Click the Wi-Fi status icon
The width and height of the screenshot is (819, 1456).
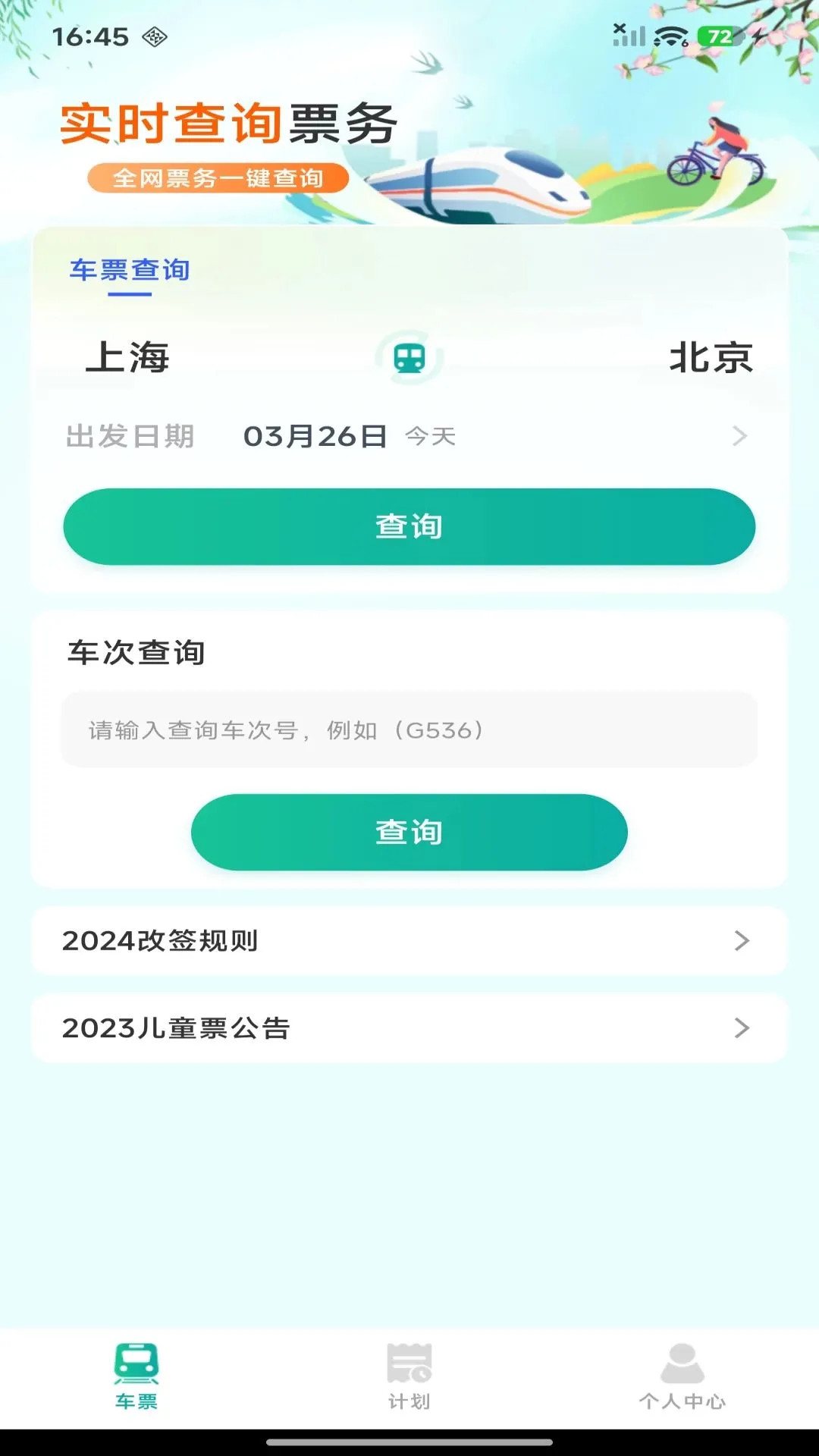click(x=670, y=36)
